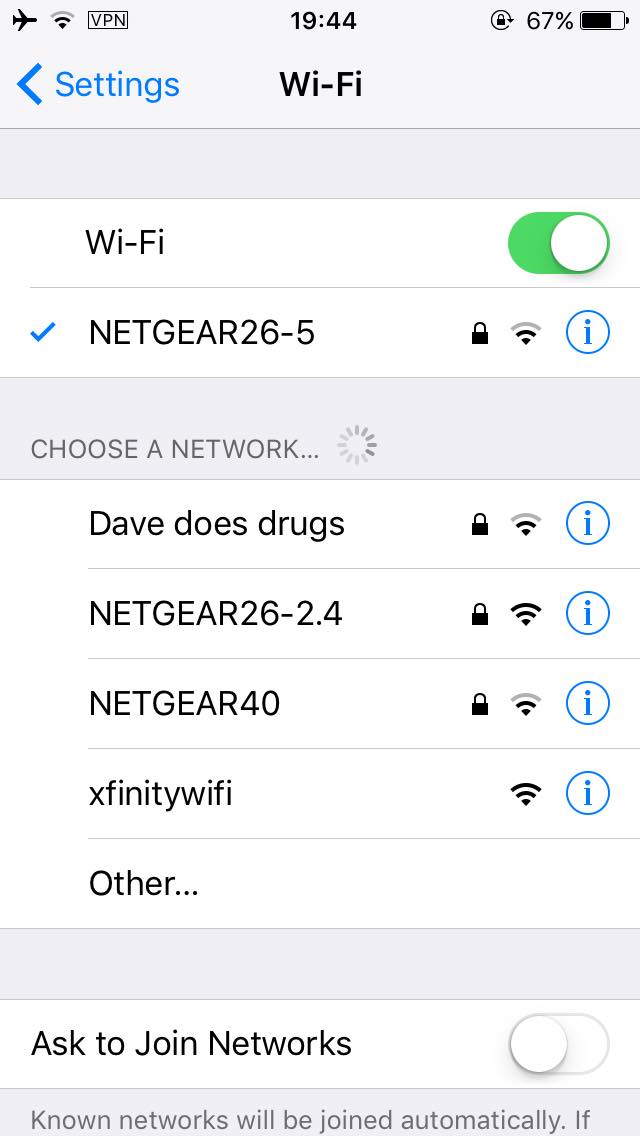Select the NETGEAR40 network
Screen dimensions: 640x1136
point(185,704)
